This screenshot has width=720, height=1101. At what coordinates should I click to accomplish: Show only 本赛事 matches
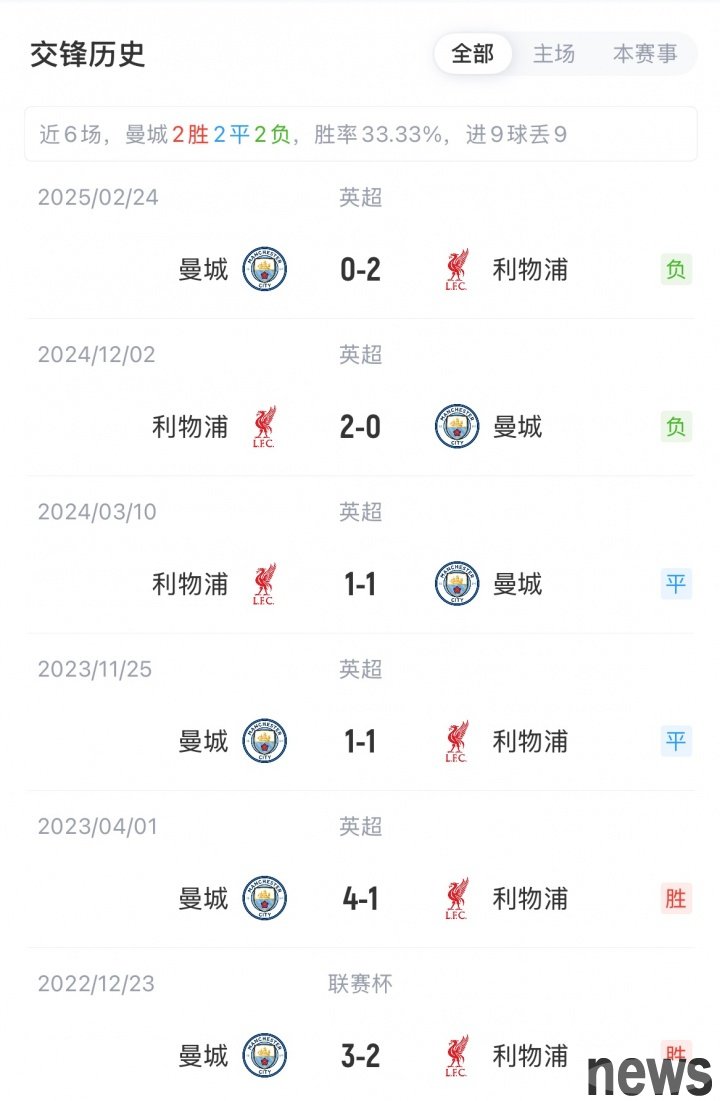click(x=645, y=54)
